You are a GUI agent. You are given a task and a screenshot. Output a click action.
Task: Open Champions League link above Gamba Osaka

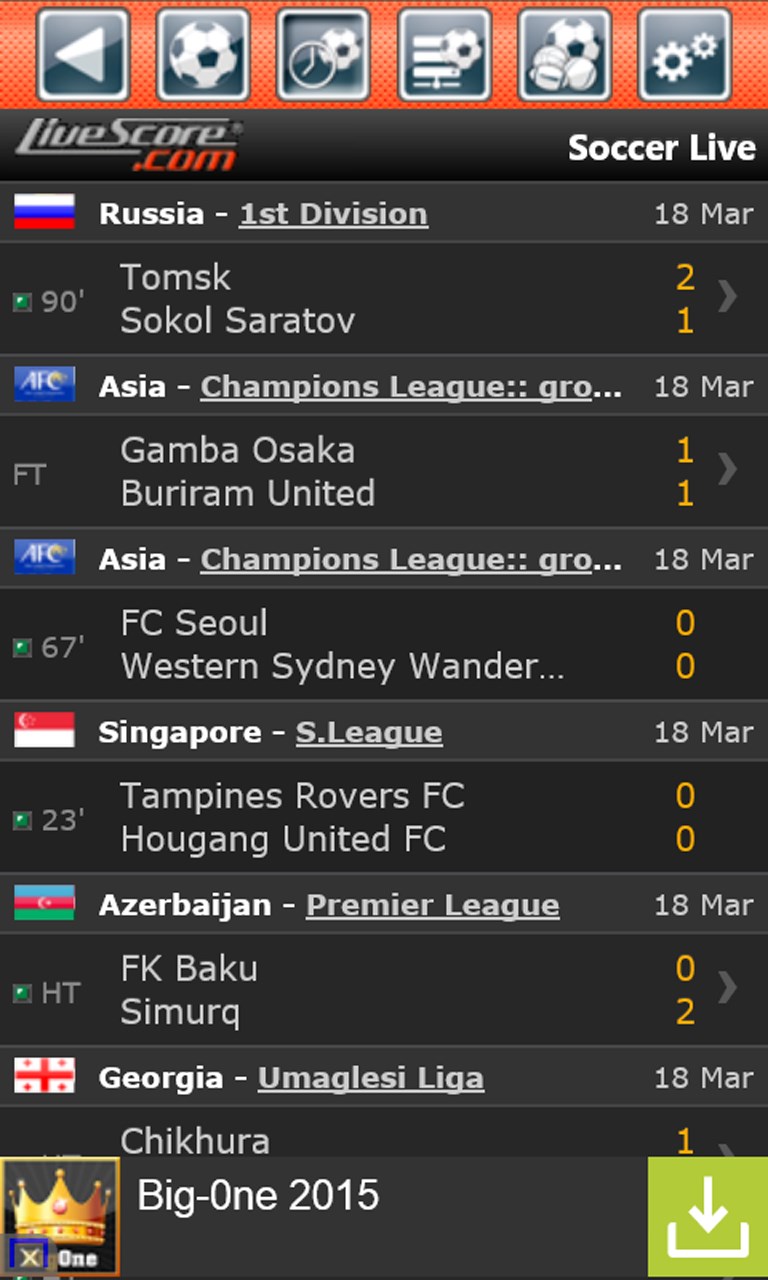pyautogui.click(x=410, y=387)
